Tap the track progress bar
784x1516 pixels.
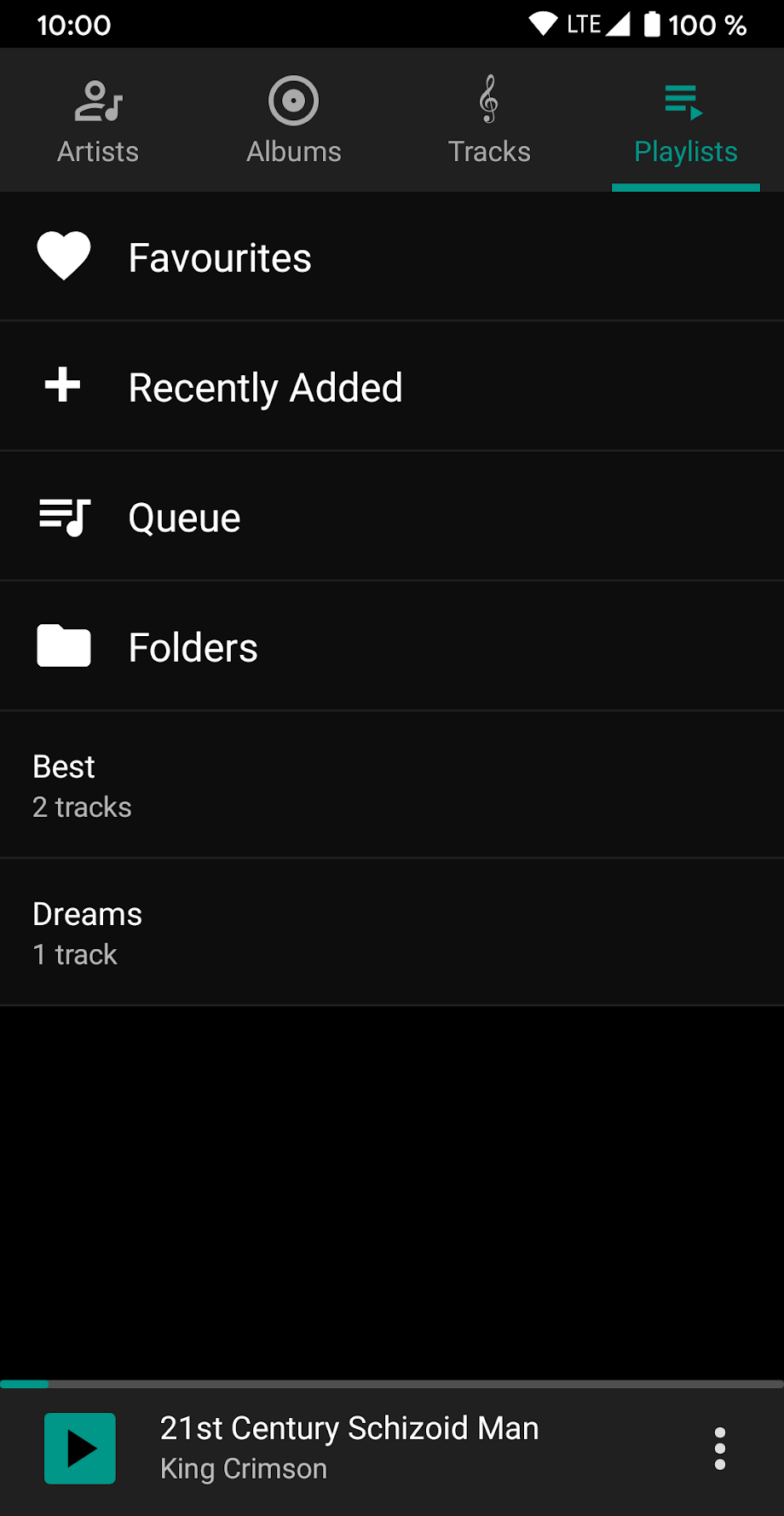[x=392, y=1384]
